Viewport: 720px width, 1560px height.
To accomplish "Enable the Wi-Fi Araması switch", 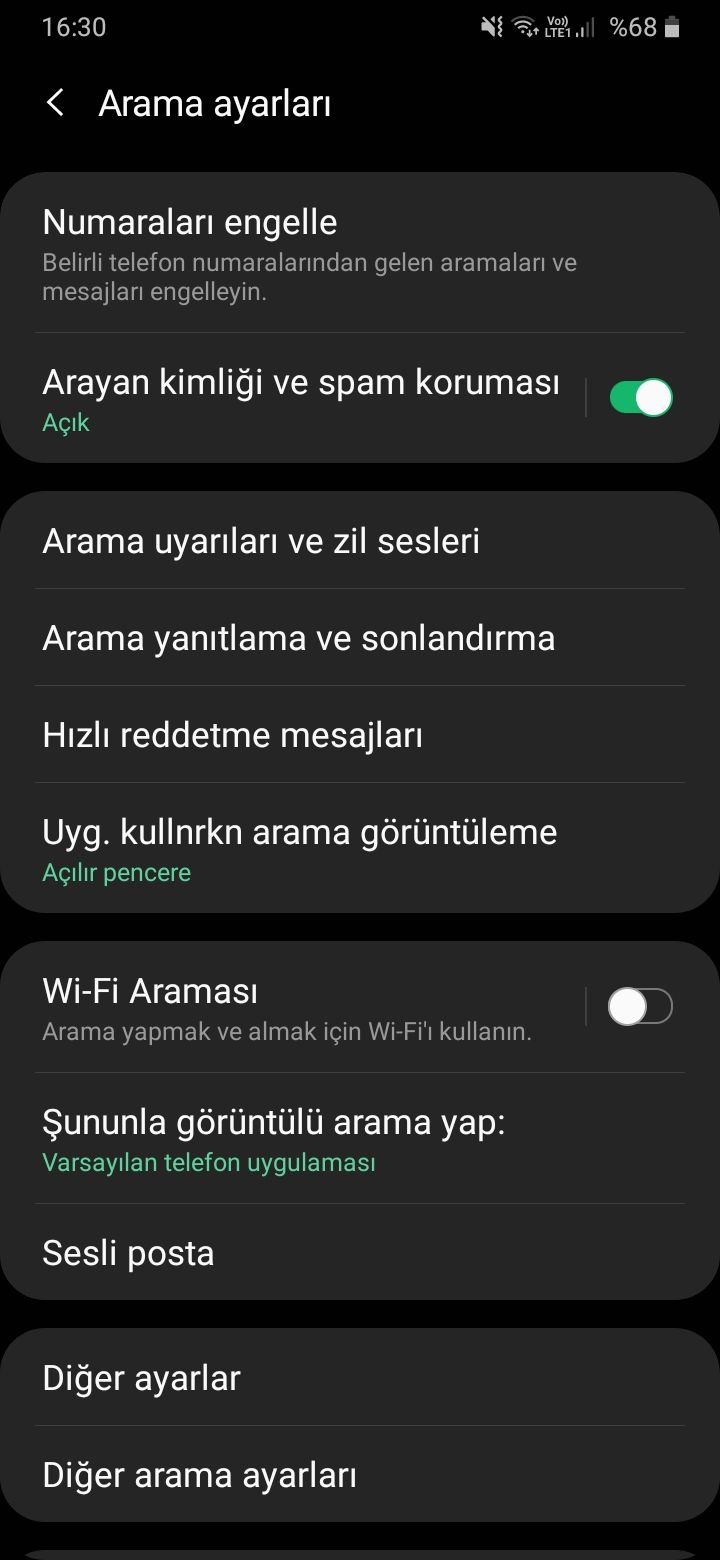I will pos(640,1006).
